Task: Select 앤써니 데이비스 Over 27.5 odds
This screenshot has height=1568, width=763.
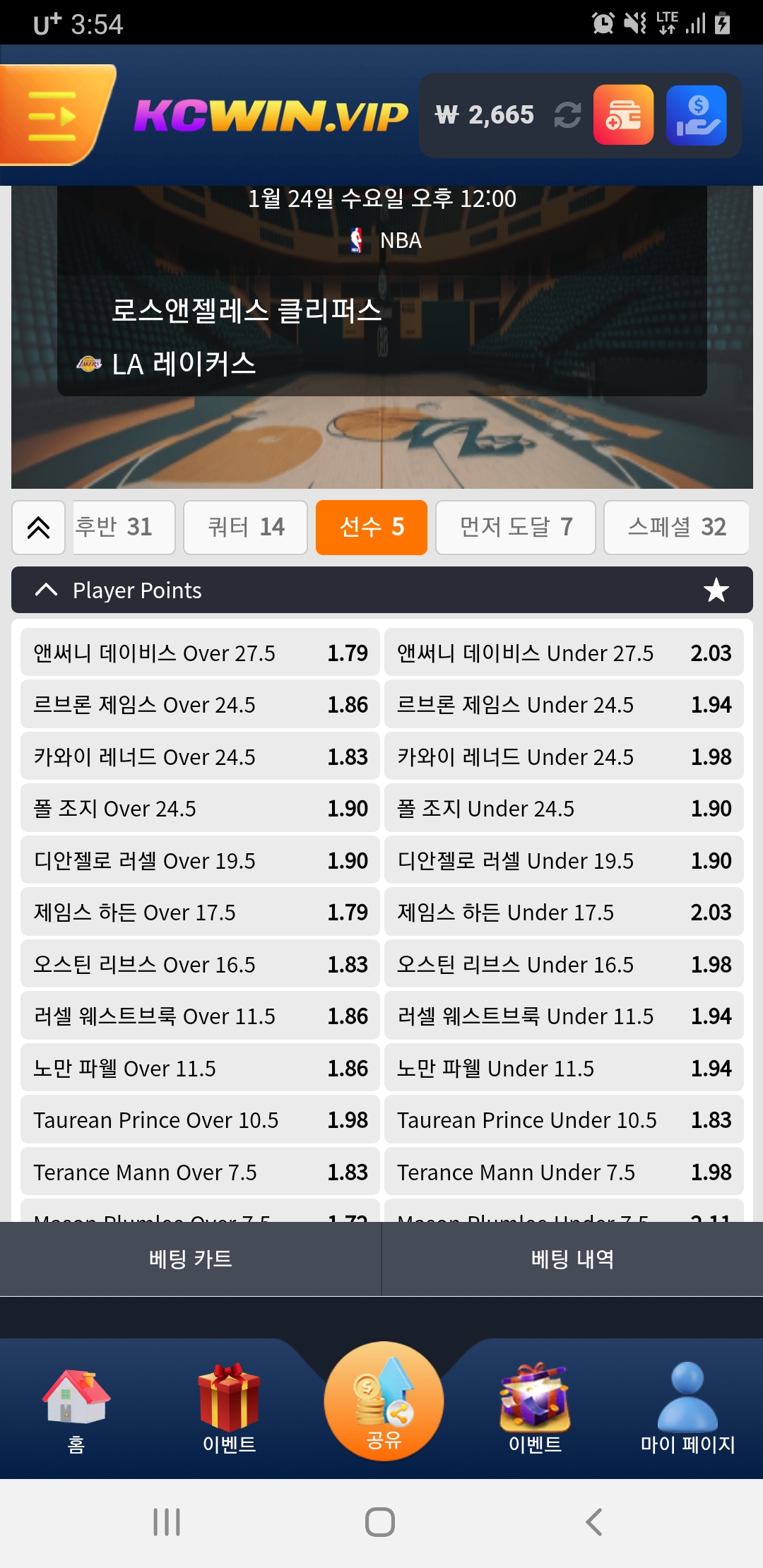Action: coord(200,653)
